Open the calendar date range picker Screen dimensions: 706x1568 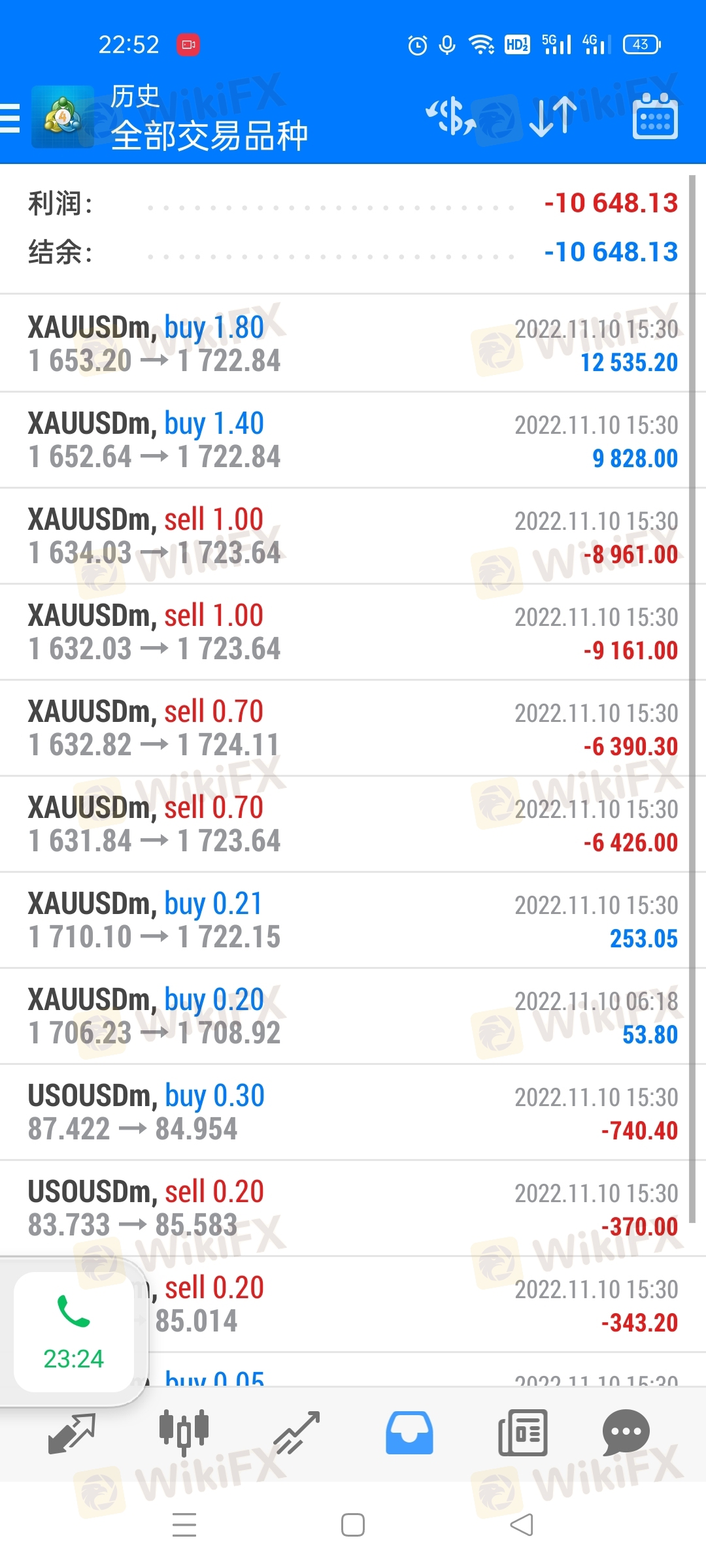(655, 116)
